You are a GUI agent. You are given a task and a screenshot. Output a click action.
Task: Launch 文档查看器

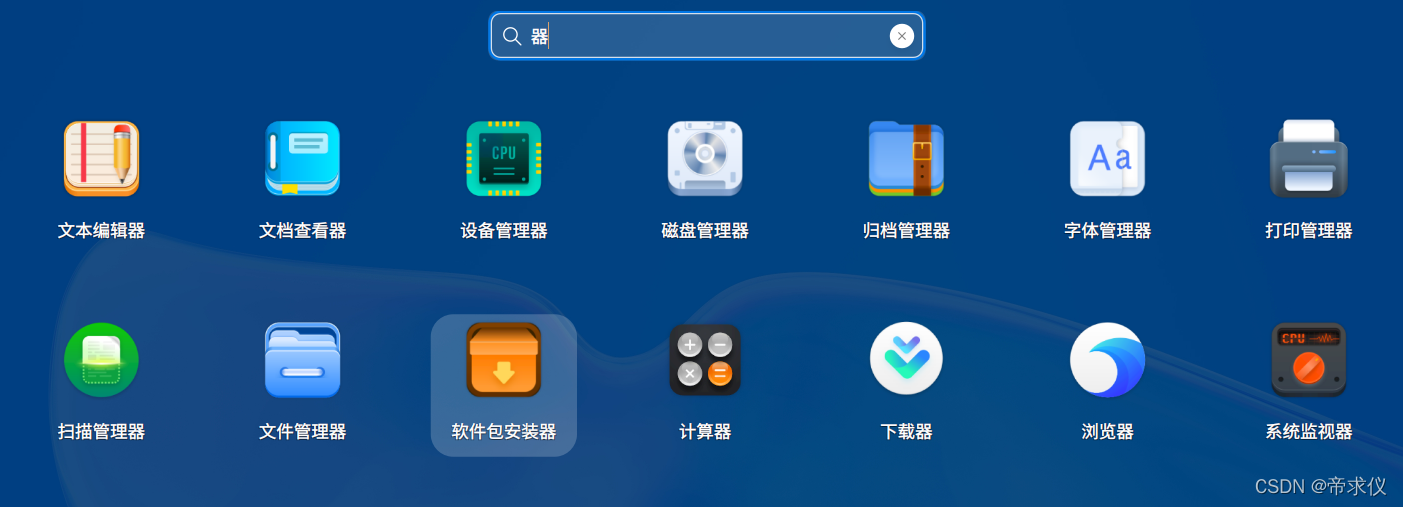[302, 160]
